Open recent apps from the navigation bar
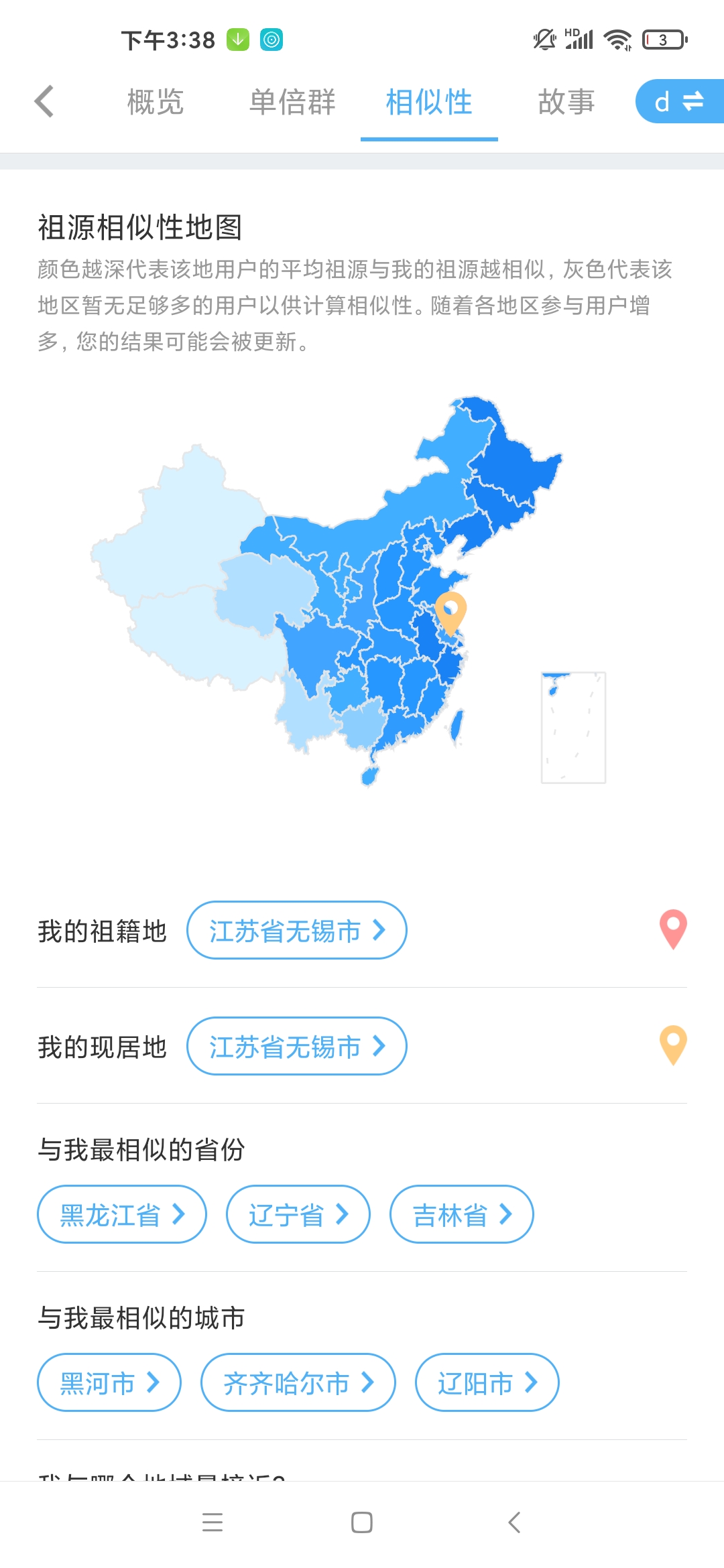Screen dimensions: 724x1568 [x=213, y=1522]
